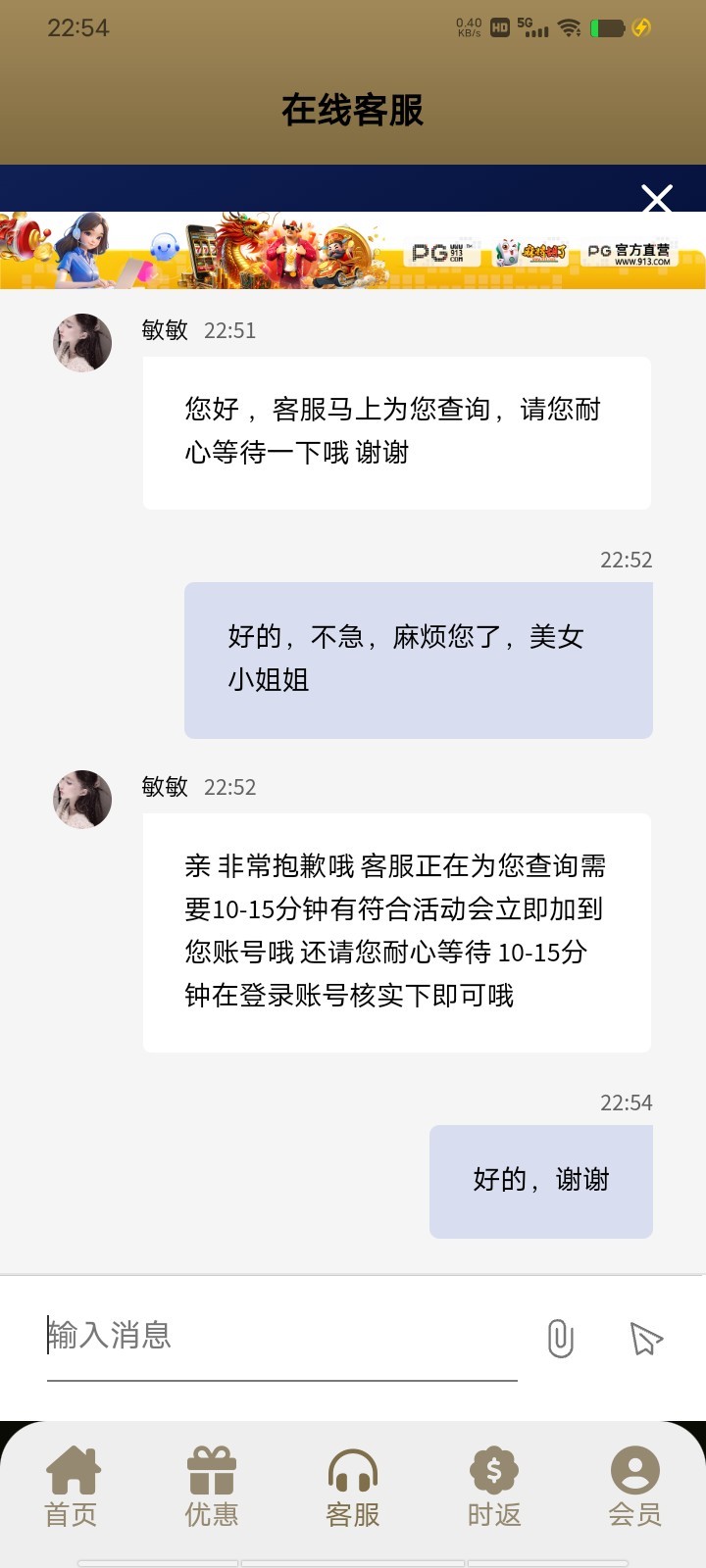The image size is (706, 1568).
Task: Close the online customer service chat
Action: pyautogui.click(x=656, y=199)
